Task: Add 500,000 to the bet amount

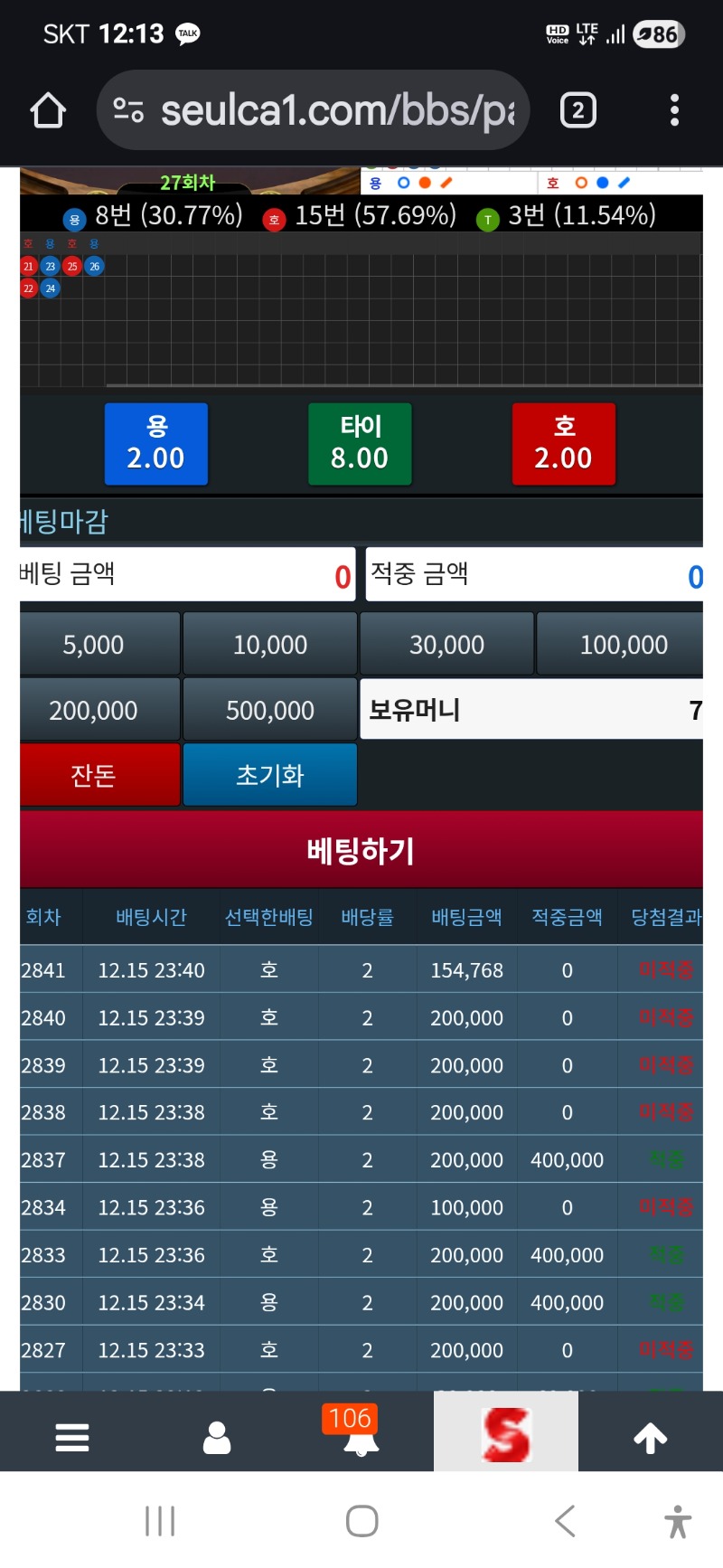Action: click(270, 711)
